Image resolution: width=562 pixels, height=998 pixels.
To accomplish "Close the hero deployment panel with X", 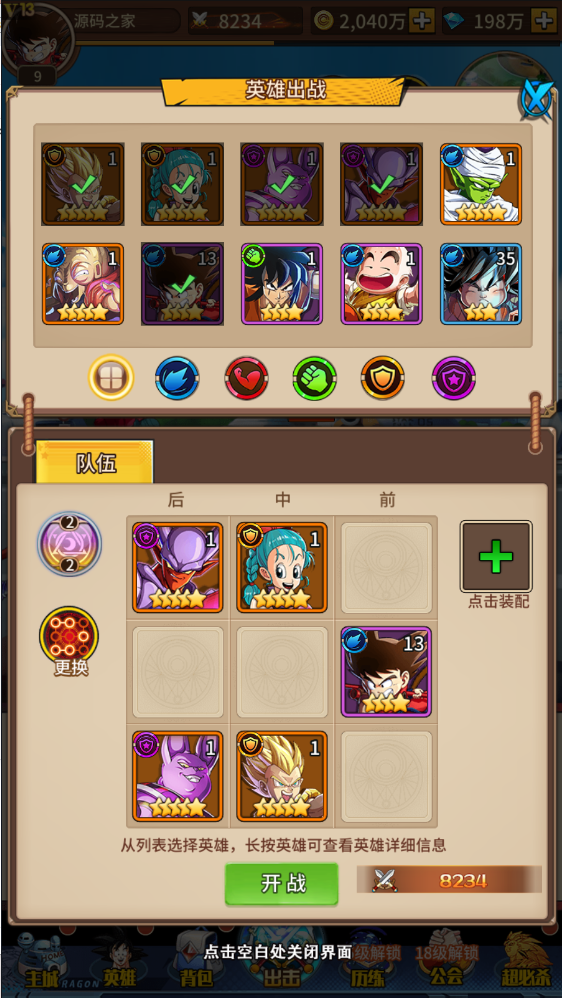I will click(x=537, y=98).
